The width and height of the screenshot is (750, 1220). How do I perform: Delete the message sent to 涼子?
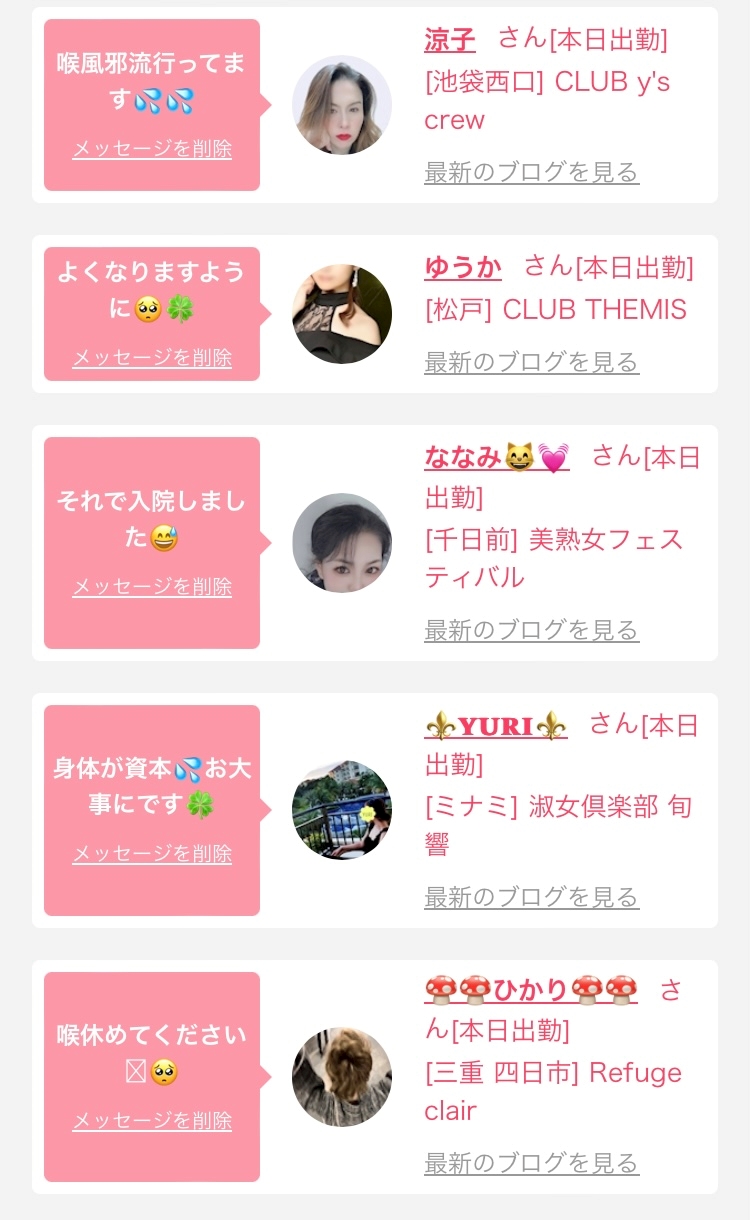coord(152,149)
